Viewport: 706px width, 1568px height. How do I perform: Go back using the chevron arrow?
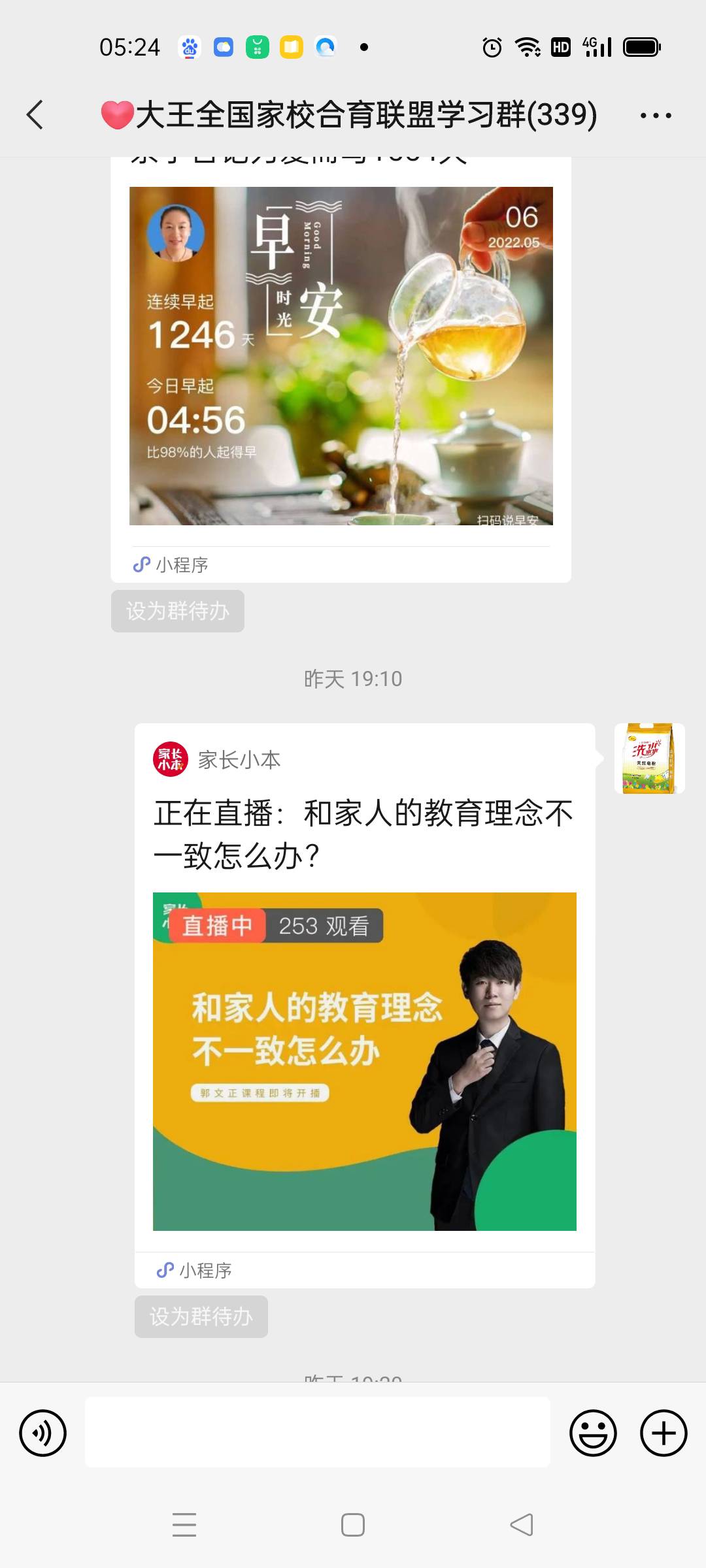[36, 114]
